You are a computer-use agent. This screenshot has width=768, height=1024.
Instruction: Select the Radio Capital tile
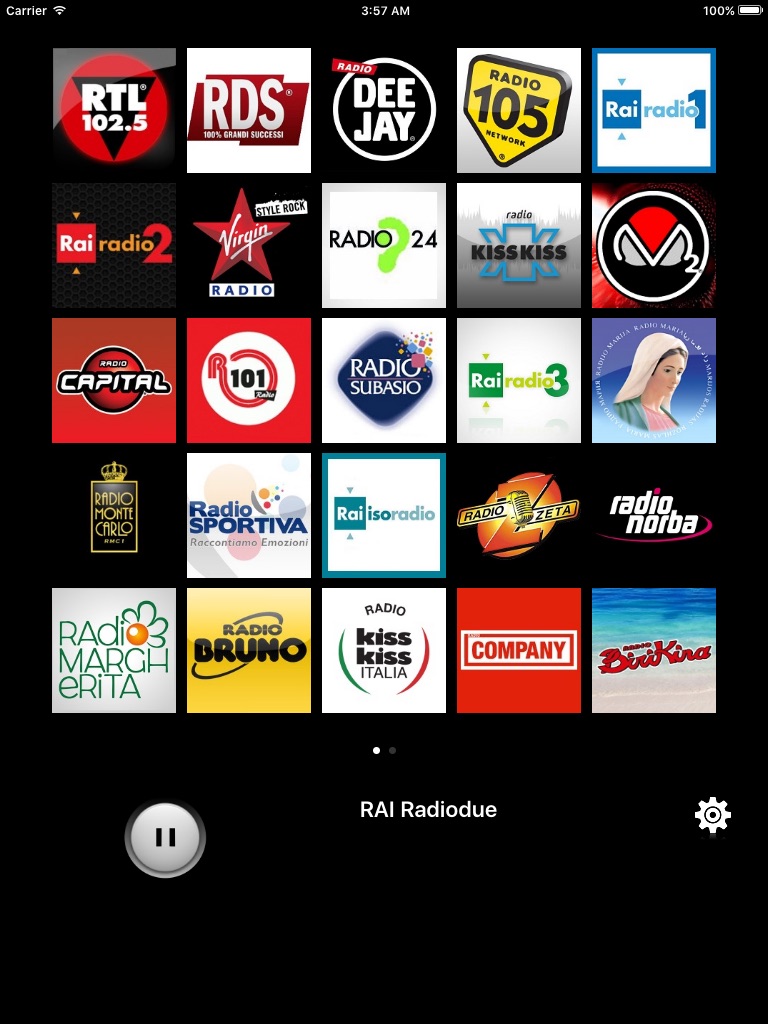coord(114,380)
